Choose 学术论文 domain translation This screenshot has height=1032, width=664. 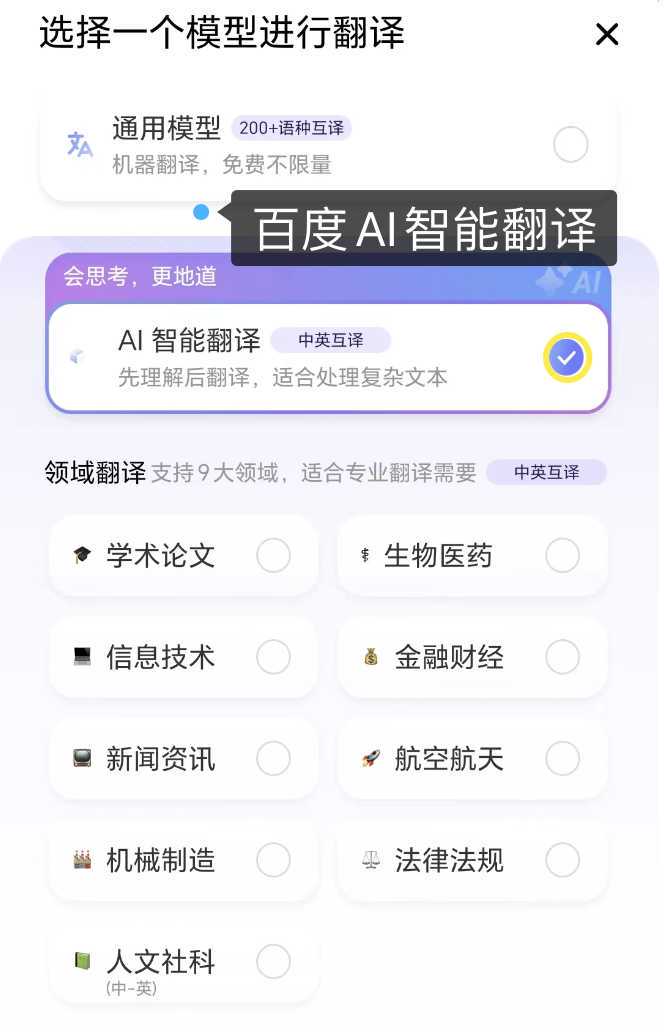pos(273,555)
